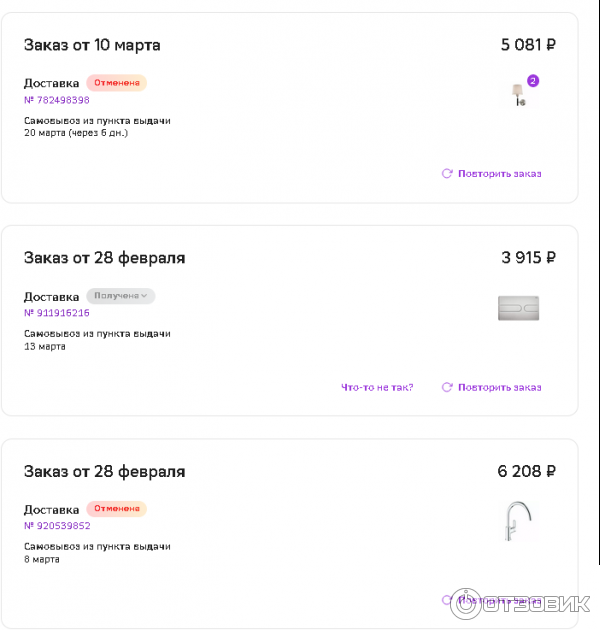
Task: Repeat the 10 March order
Action: pyautogui.click(x=492, y=173)
